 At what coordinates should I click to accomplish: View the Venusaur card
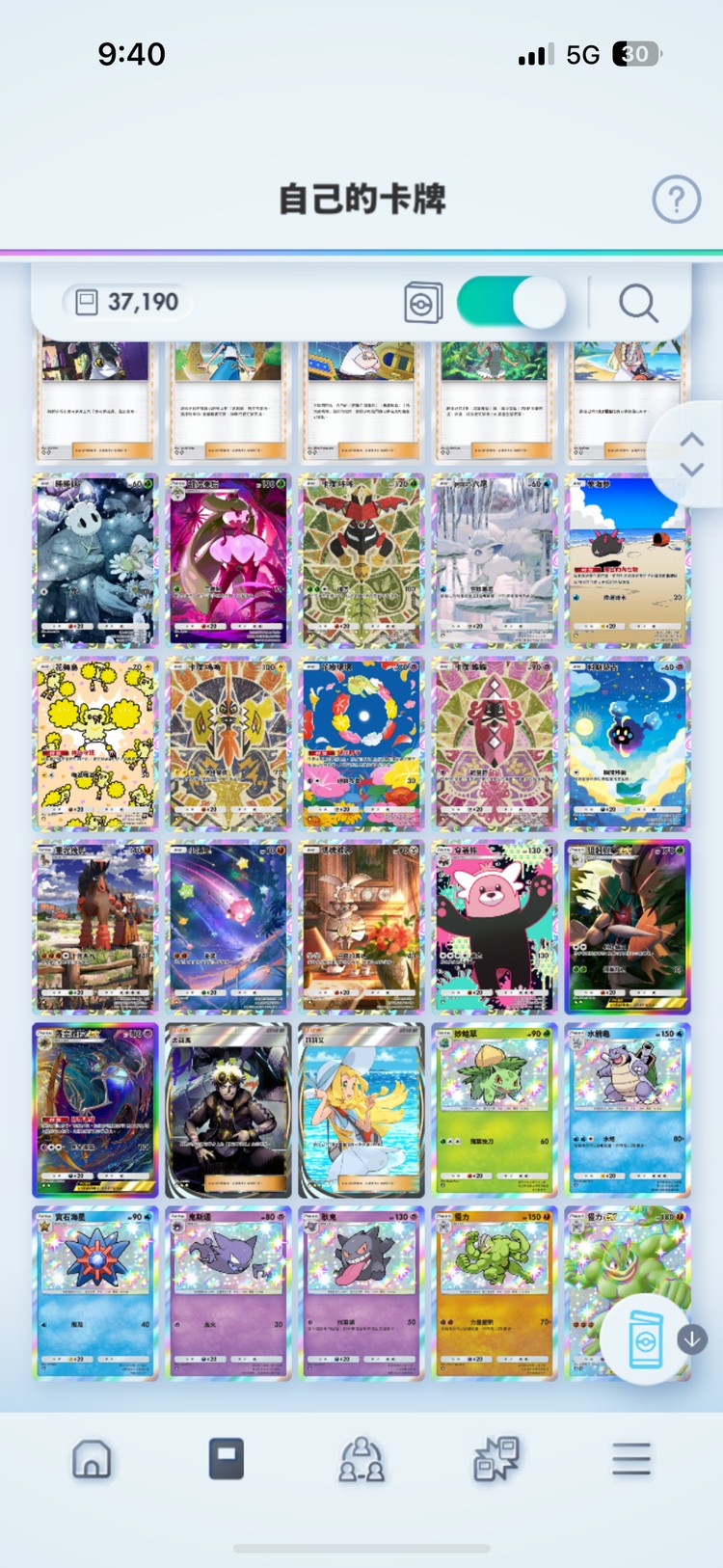click(495, 1110)
